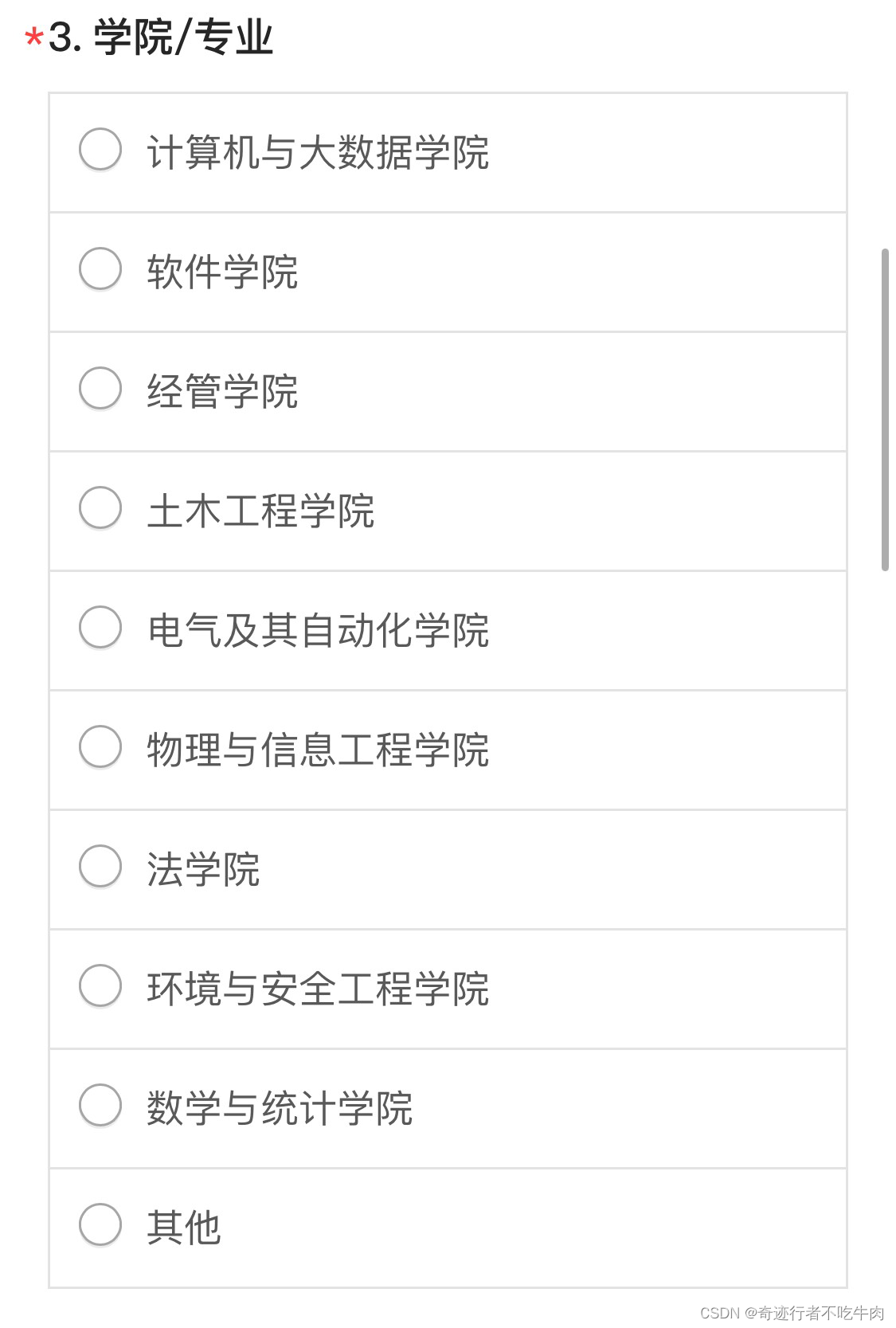Screen dimensions: 896x1328
Task: Select 计算机与大数据学院 option
Action: point(100,149)
